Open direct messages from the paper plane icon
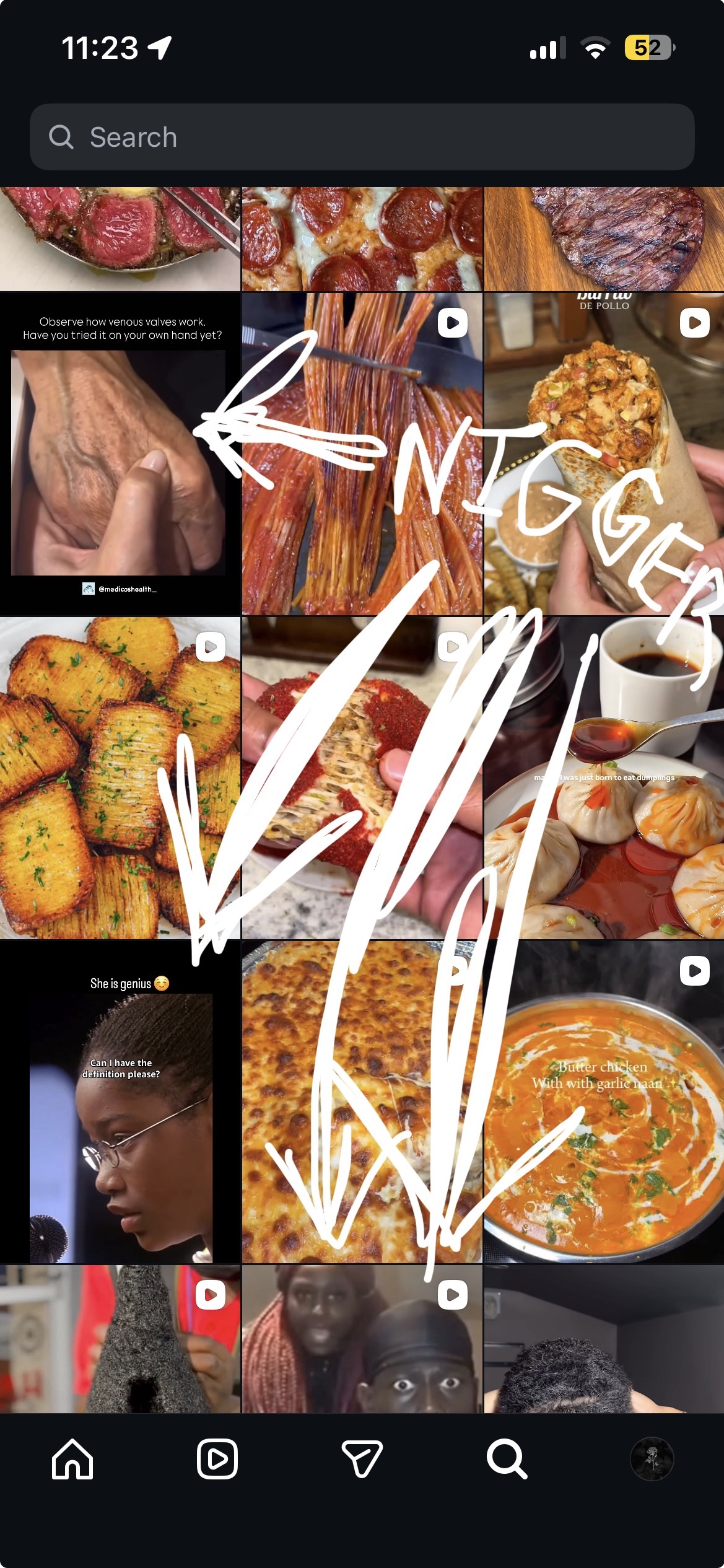This screenshot has width=724, height=1568. [x=362, y=1458]
